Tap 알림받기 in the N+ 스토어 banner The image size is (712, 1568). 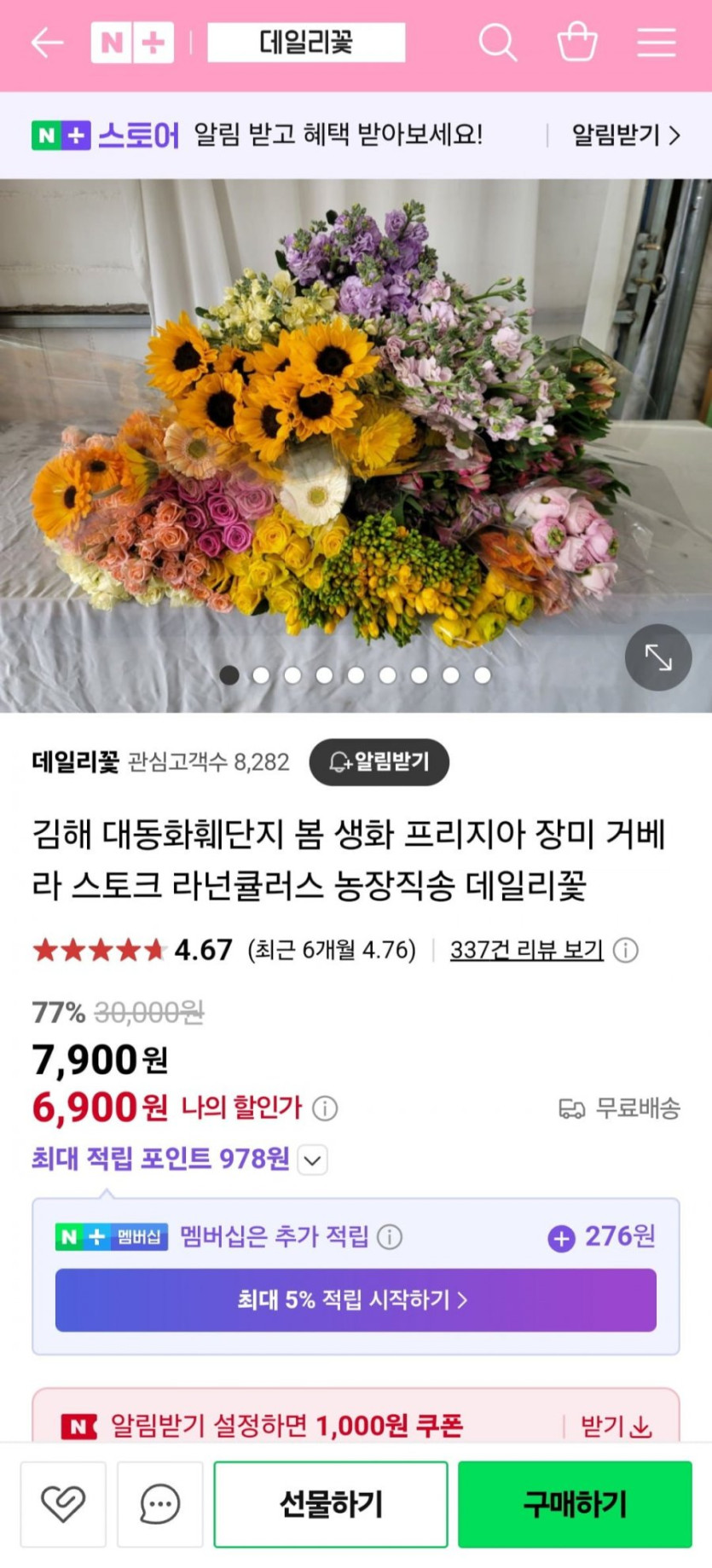coord(625,135)
